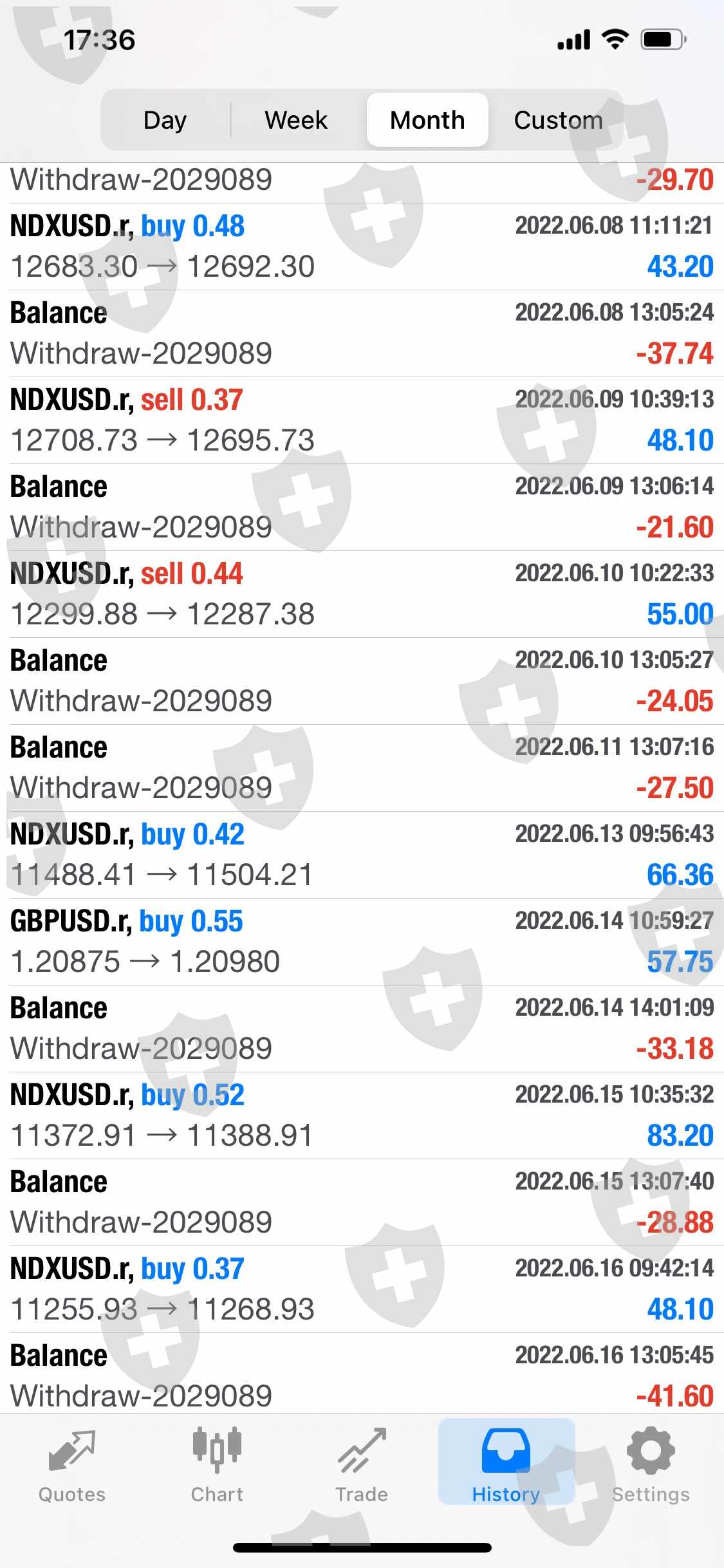Go to the Quotes tab
This screenshot has width=724, height=1568.
pos(72,1465)
